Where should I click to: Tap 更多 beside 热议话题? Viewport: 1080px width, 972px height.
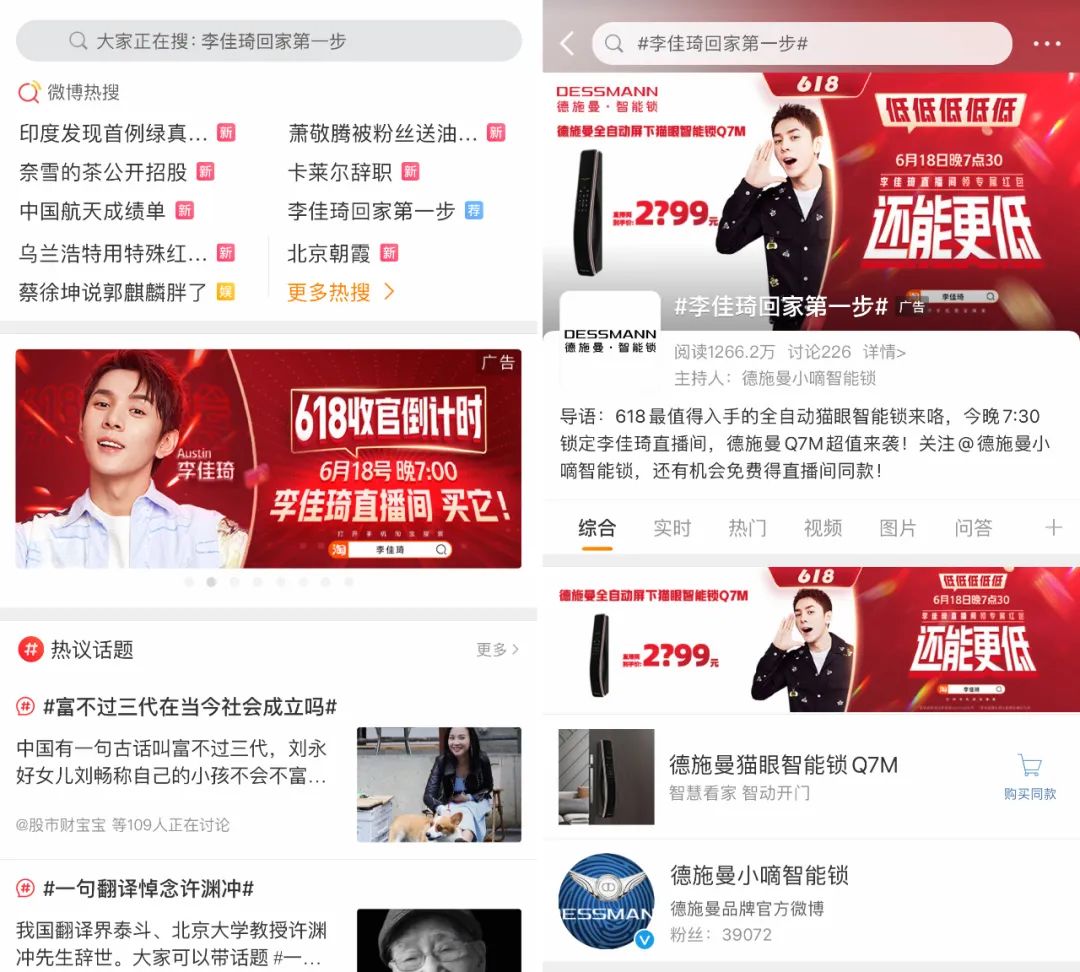497,650
